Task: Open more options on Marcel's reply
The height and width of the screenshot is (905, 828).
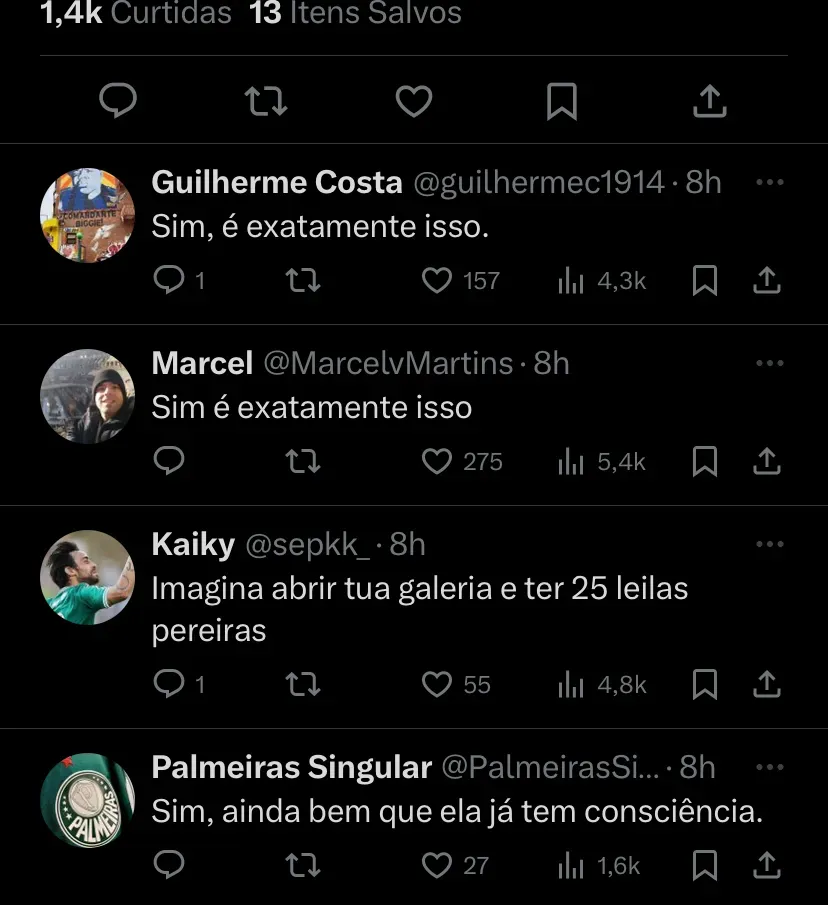Action: (x=769, y=363)
